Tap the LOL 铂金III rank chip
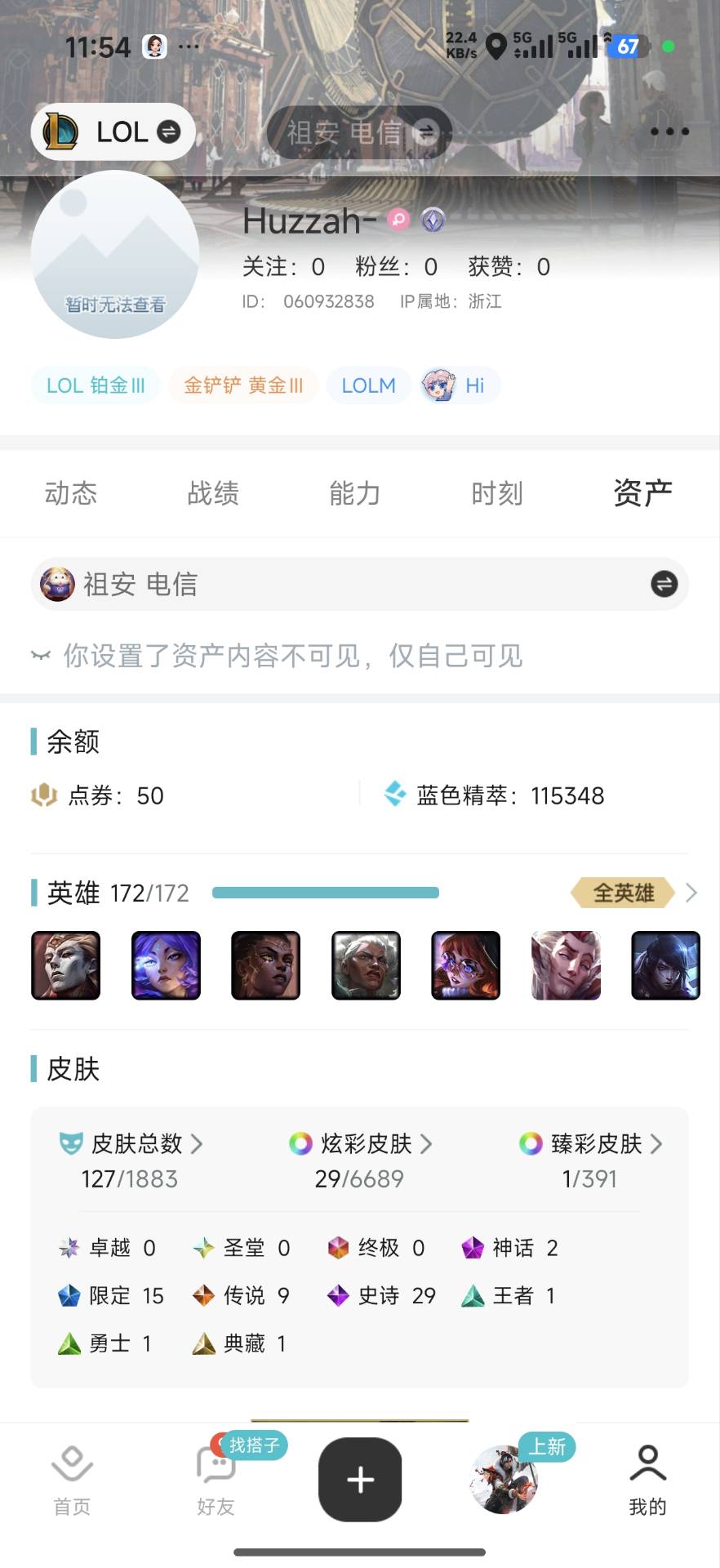The image size is (720, 1568). pos(96,385)
